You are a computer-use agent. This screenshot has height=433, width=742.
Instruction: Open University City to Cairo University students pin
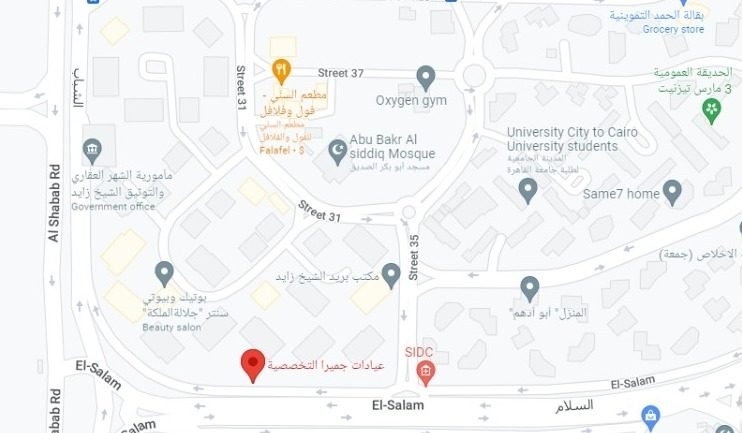click(528, 188)
